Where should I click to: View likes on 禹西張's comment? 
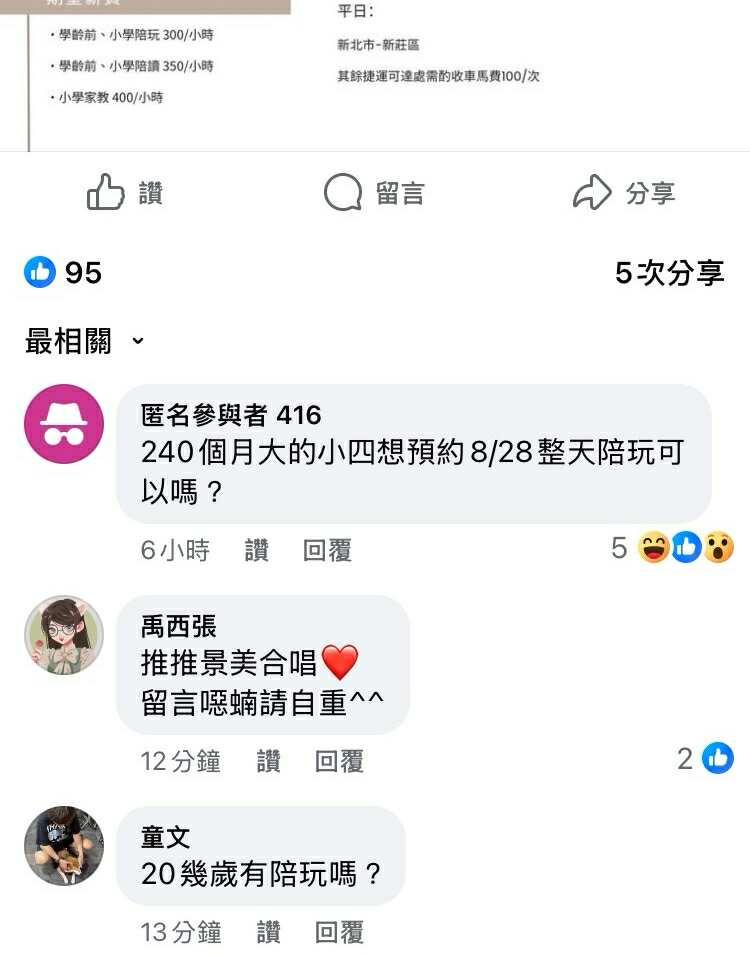coord(706,758)
